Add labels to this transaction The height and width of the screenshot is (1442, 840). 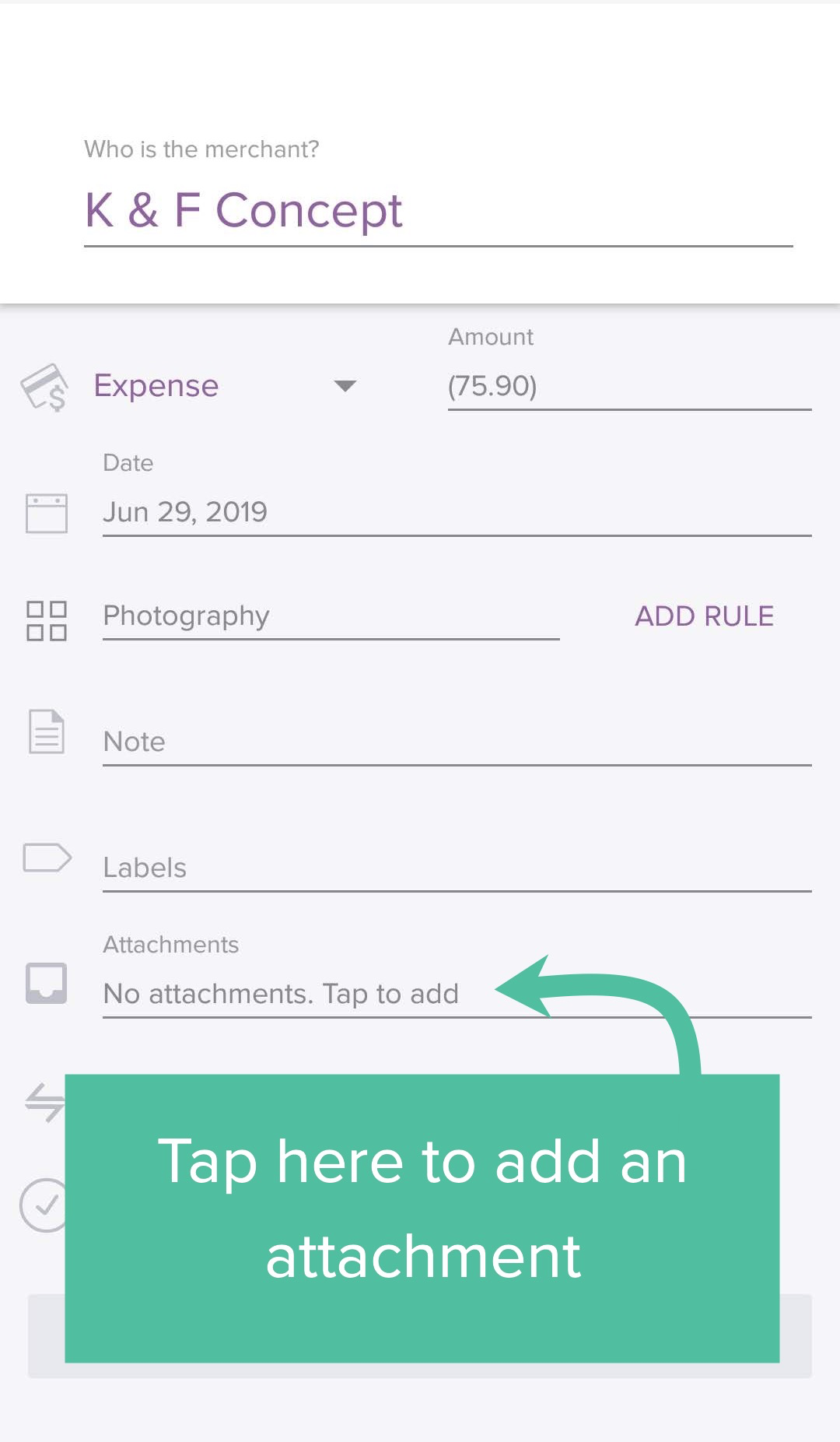(x=456, y=868)
